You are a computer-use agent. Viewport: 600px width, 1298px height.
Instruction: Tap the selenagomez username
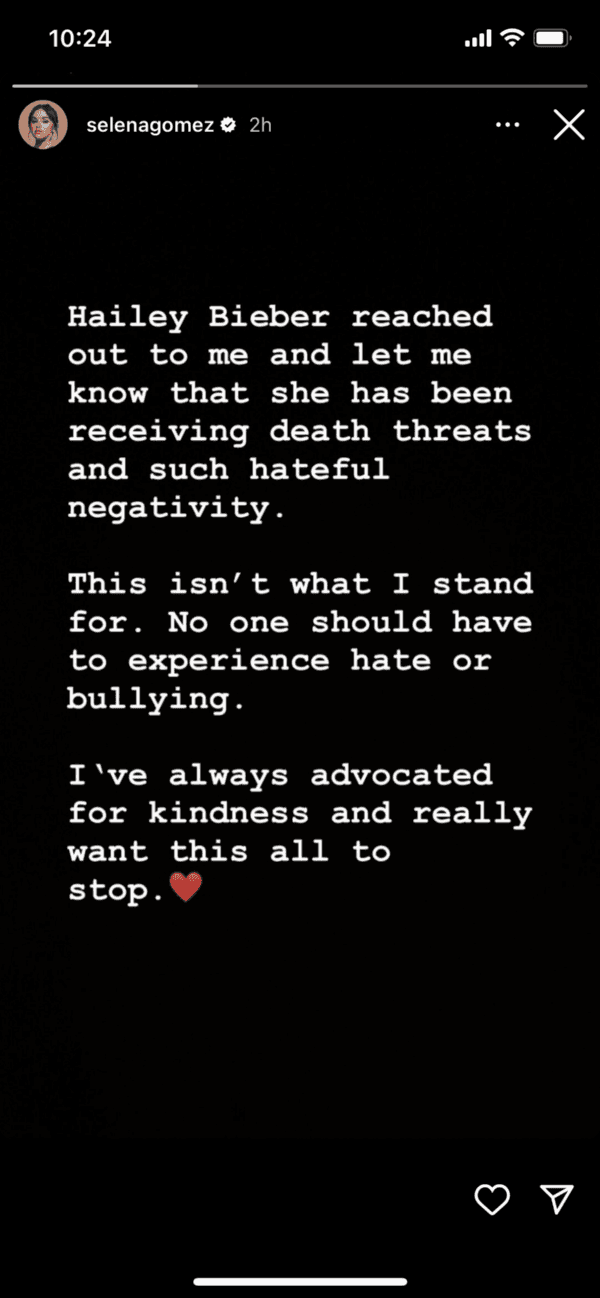pyautogui.click(x=150, y=125)
